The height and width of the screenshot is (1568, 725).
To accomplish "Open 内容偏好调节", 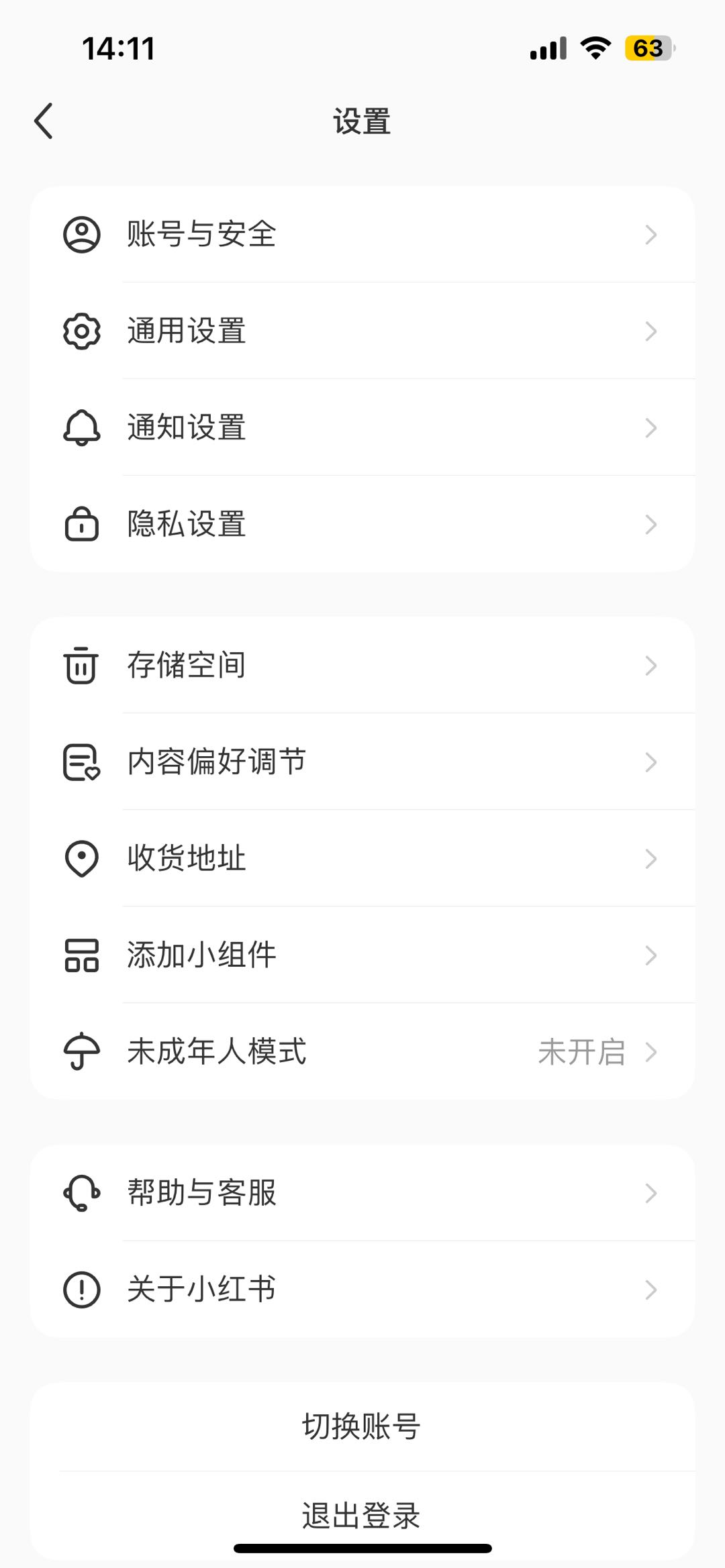I will (362, 762).
